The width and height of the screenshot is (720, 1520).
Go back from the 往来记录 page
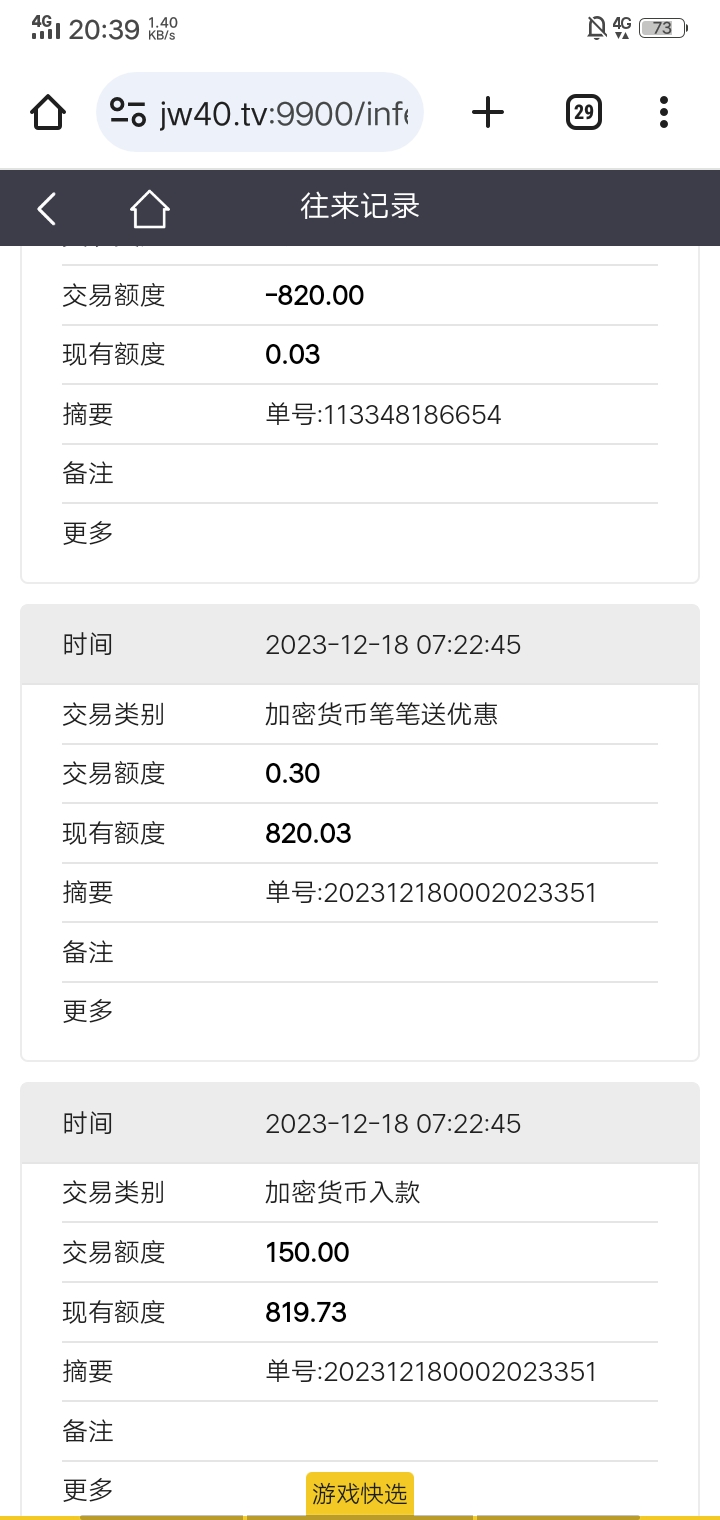[47, 208]
